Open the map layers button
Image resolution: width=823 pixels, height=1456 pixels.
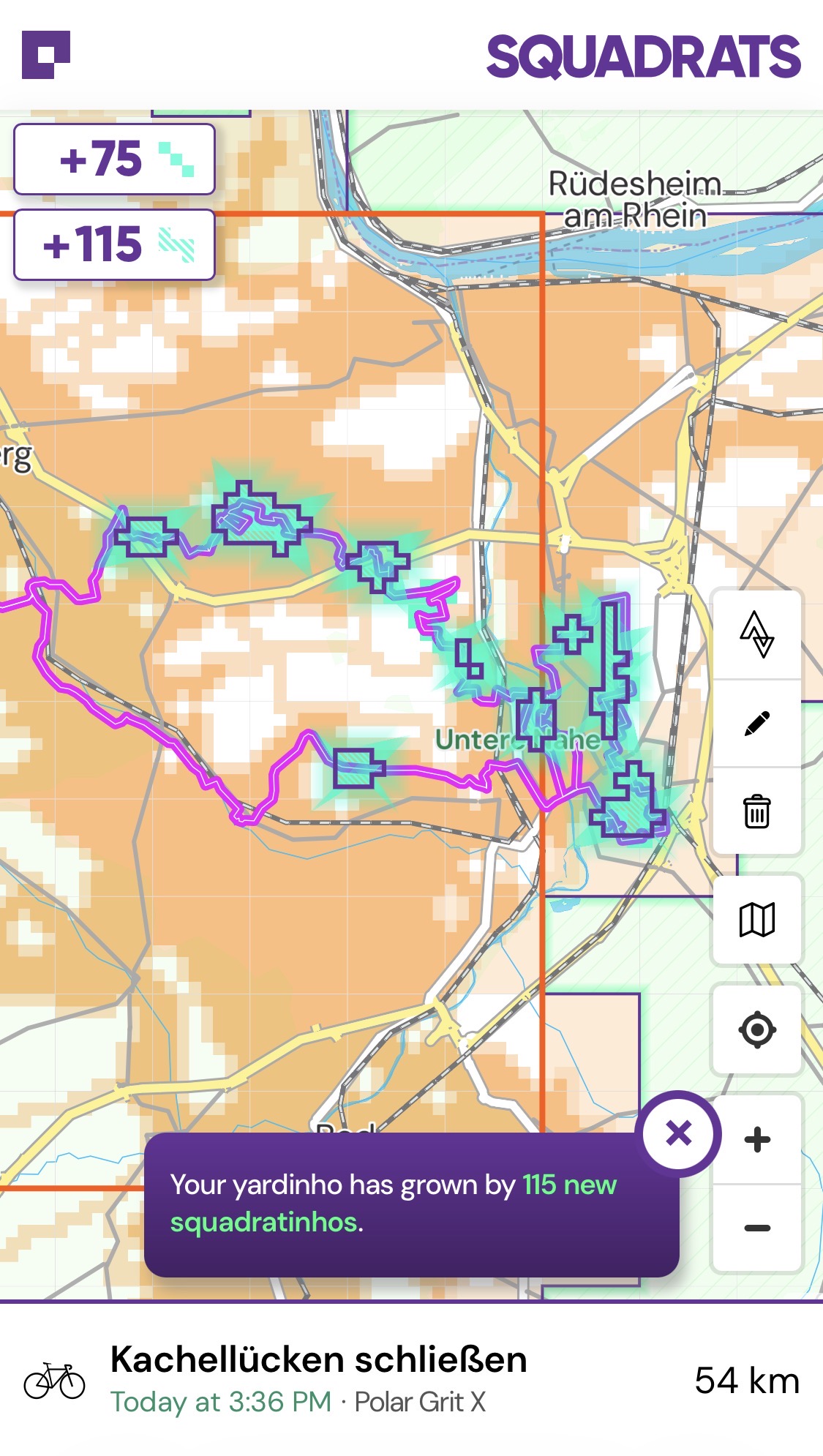(757, 920)
